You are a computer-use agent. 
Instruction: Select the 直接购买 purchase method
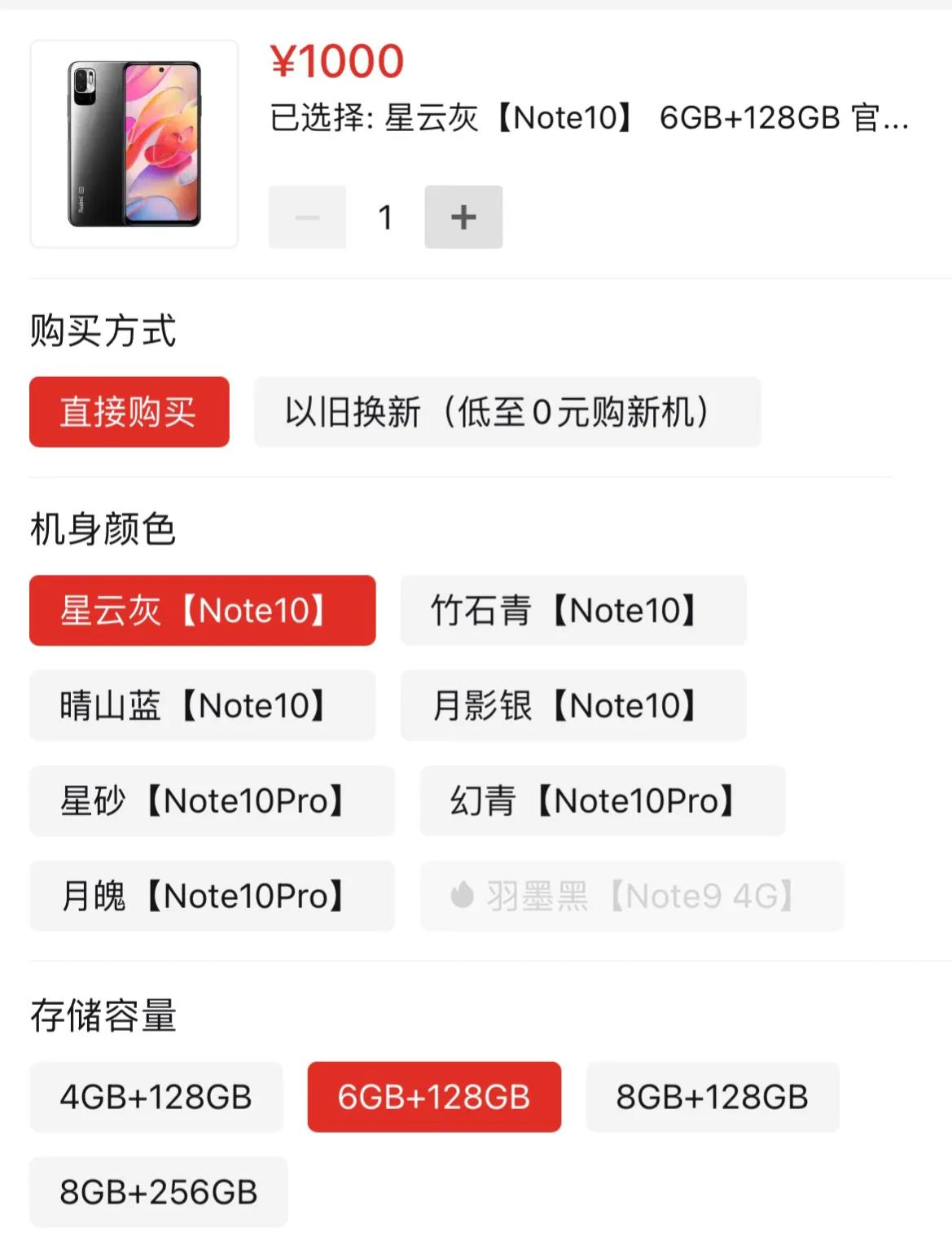[x=129, y=413]
